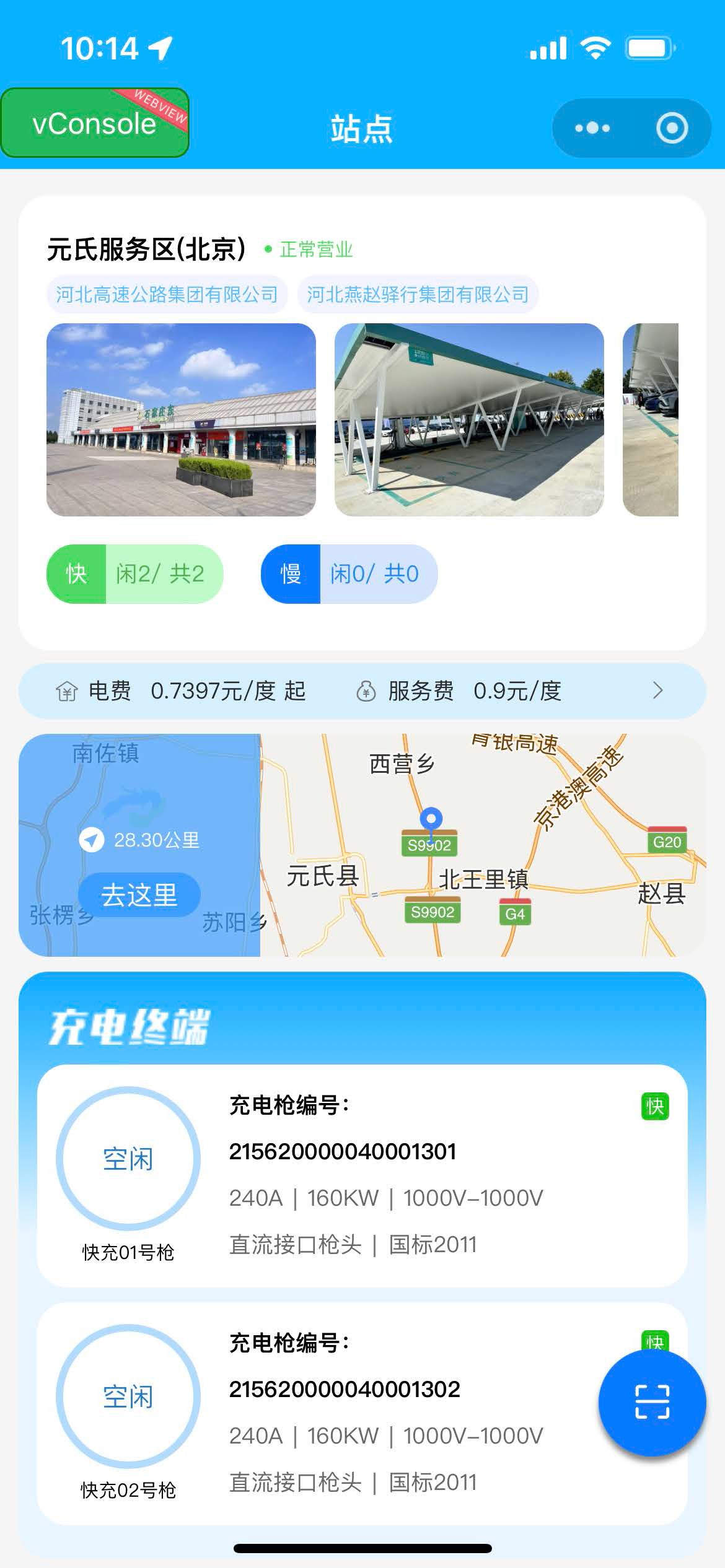This screenshot has width=725, height=1568.
Task: Tap the 慢 slow charger availability chip
Action: [x=349, y=573]
